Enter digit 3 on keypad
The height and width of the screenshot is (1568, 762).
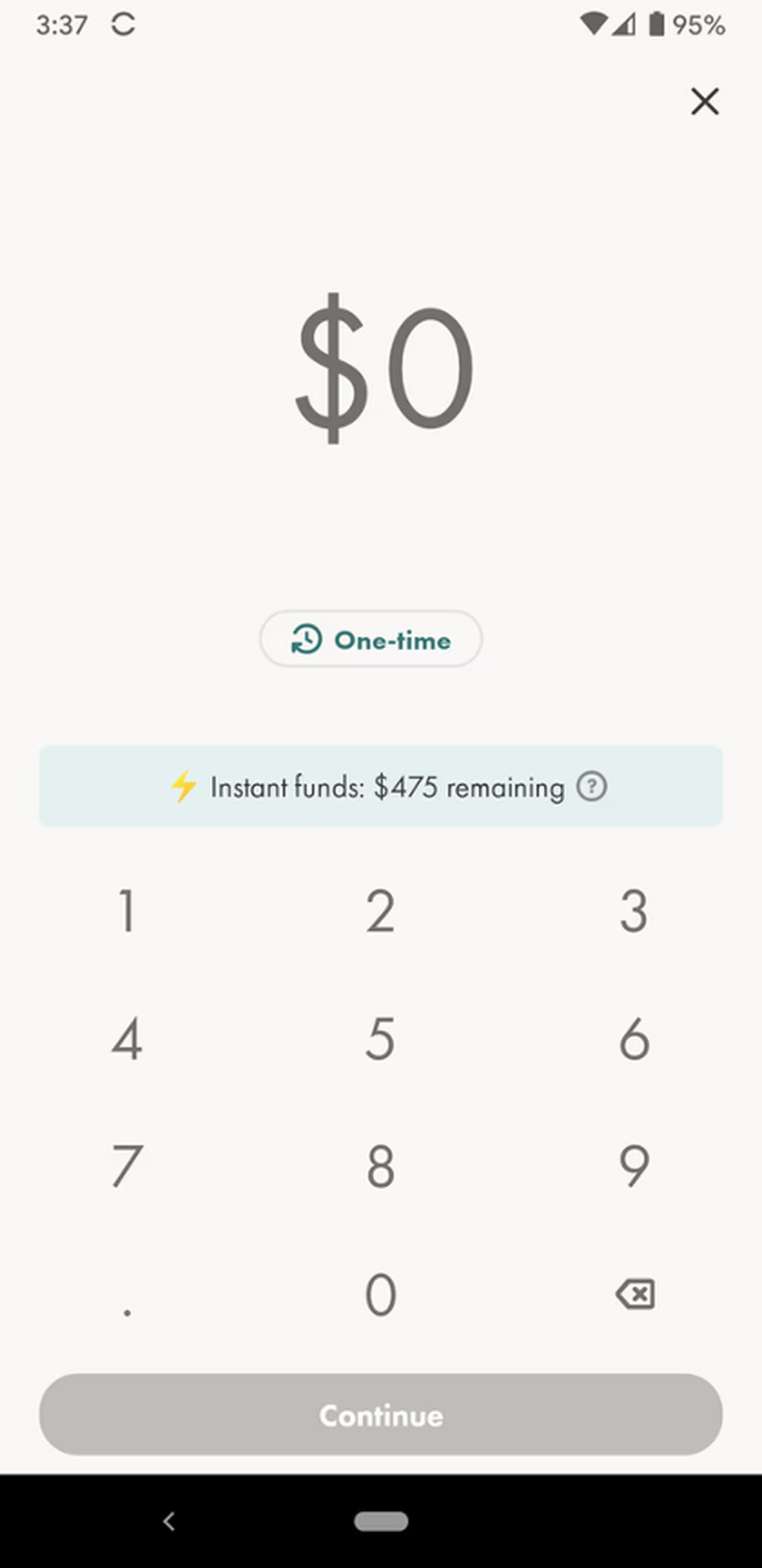click(634, 910)
